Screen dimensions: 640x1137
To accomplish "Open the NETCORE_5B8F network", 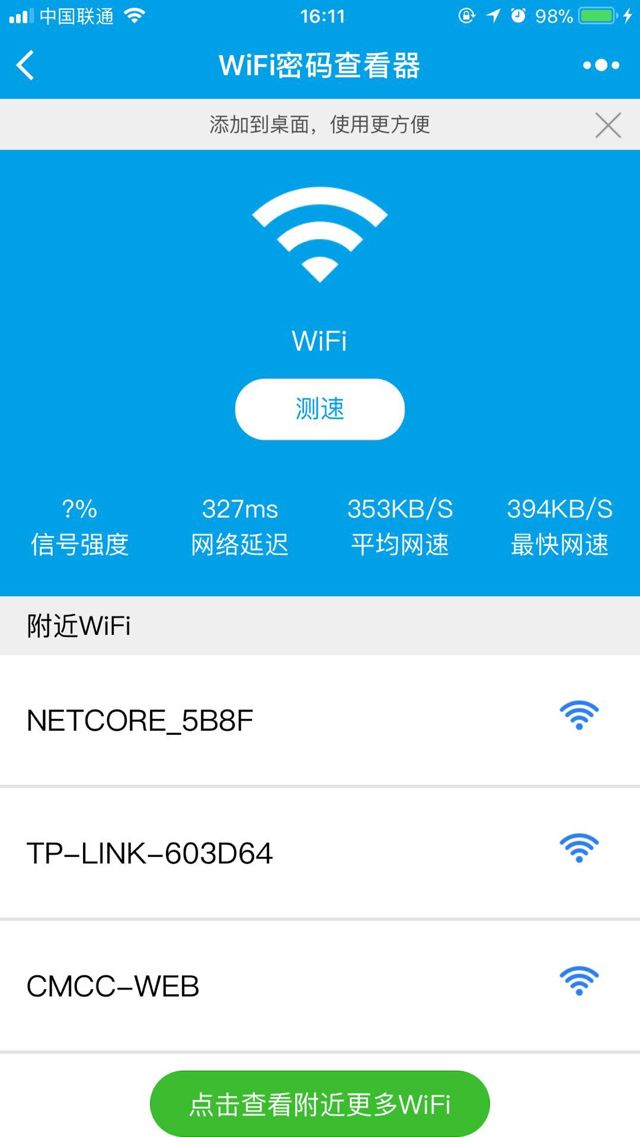I will coord(319,720).
